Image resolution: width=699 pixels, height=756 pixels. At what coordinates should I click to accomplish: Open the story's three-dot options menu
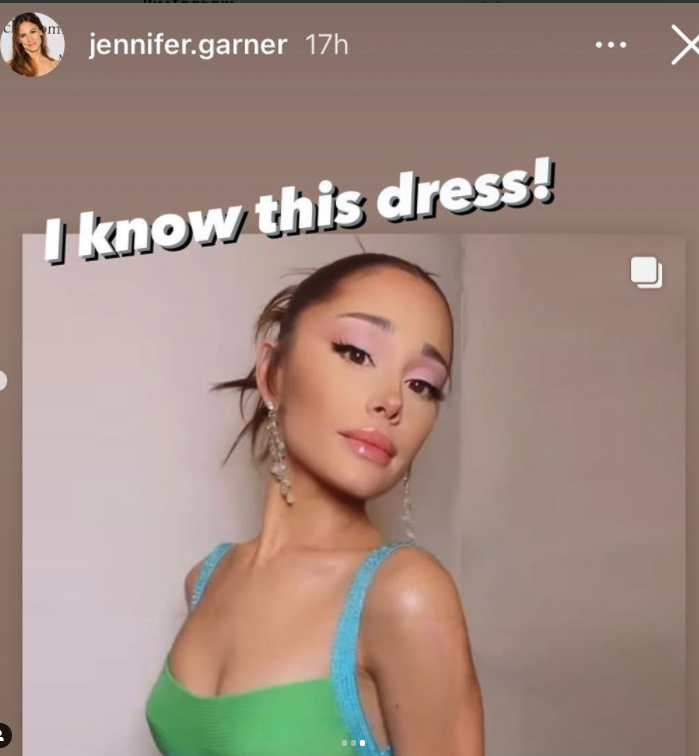pyautogui.click(x=610, y=45)
